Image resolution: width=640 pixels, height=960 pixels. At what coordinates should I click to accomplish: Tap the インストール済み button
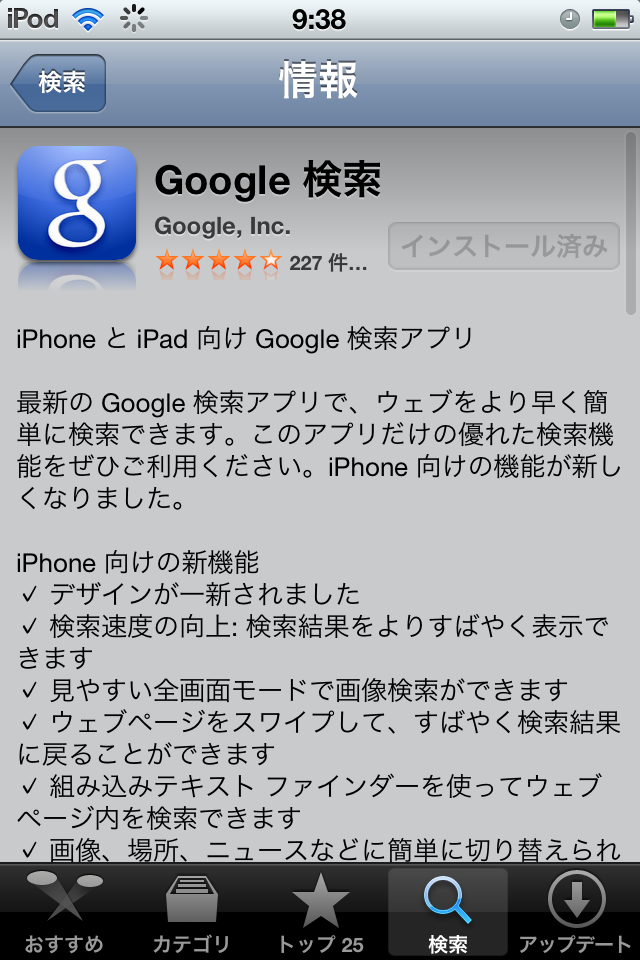pyautogui.click(x=503, y=246)
